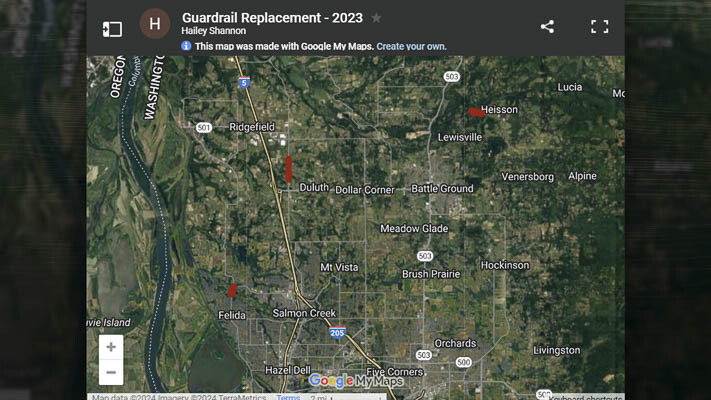Open the map legend side panel
The height and width of the screenshot is (400, 711).
point(112,28)
